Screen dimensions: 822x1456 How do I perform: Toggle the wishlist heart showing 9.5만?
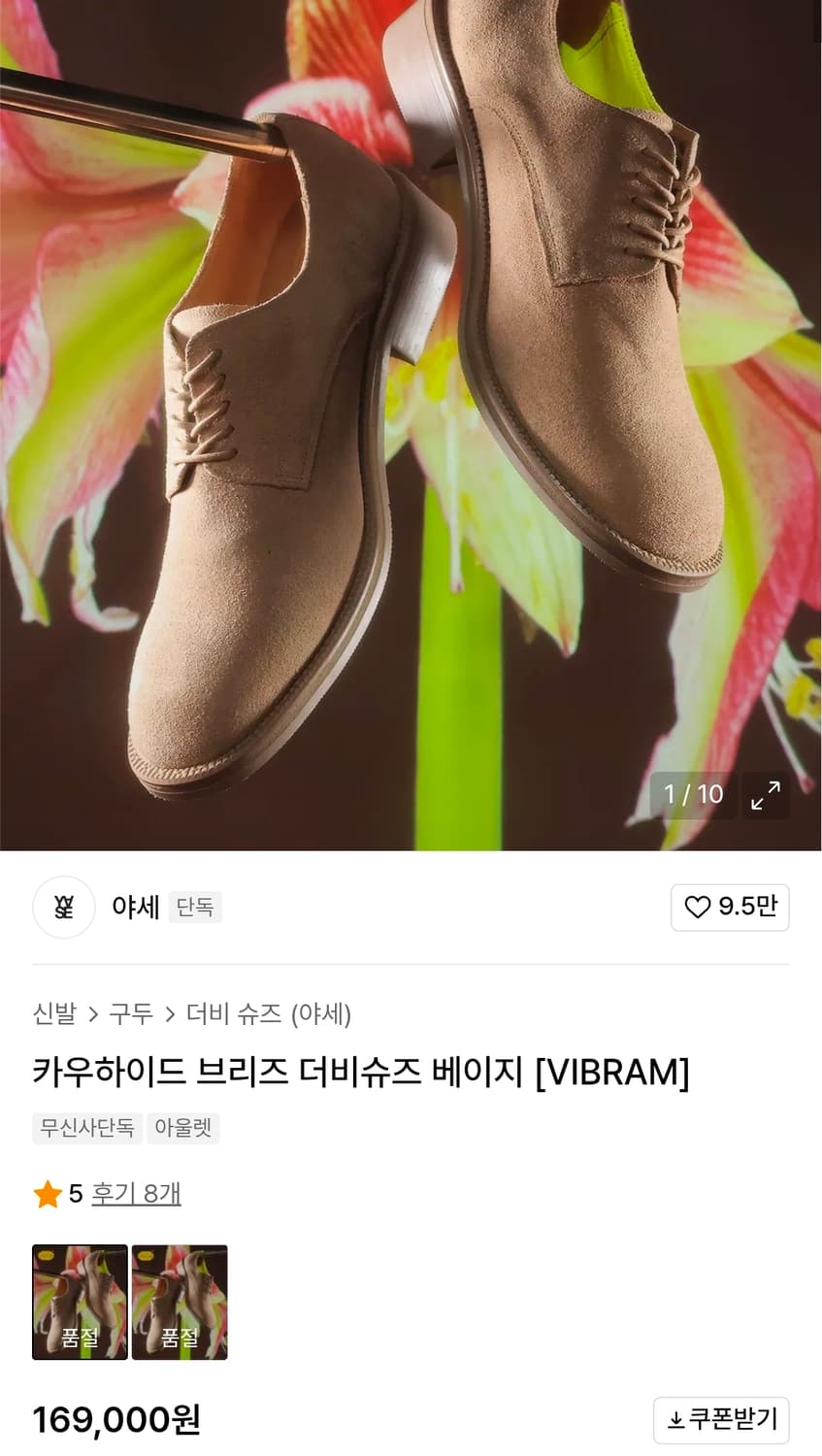[730, 907]
